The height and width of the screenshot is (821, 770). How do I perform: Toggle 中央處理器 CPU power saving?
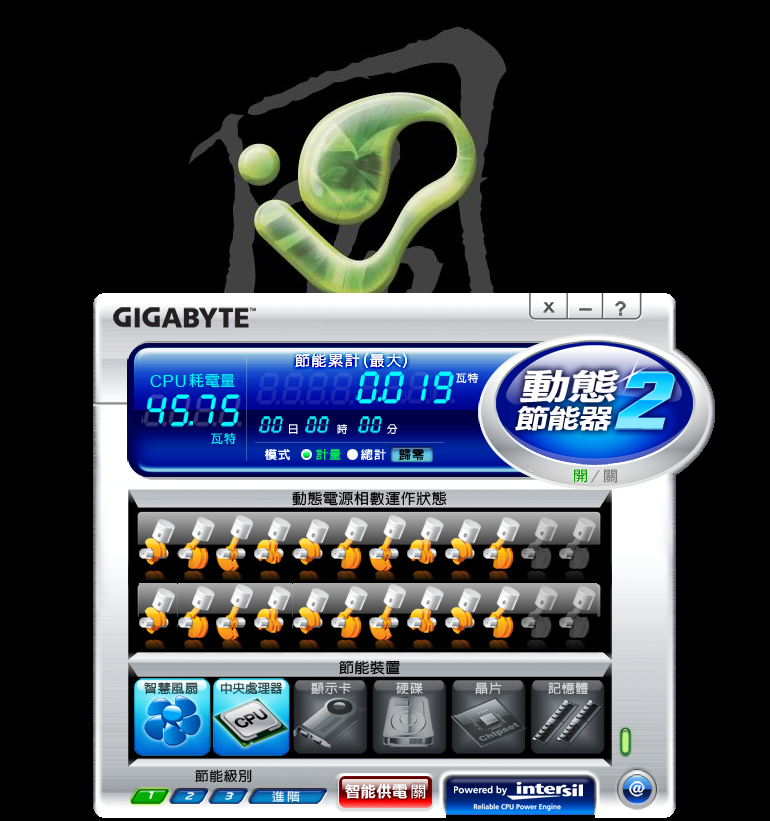pos(252,717)
